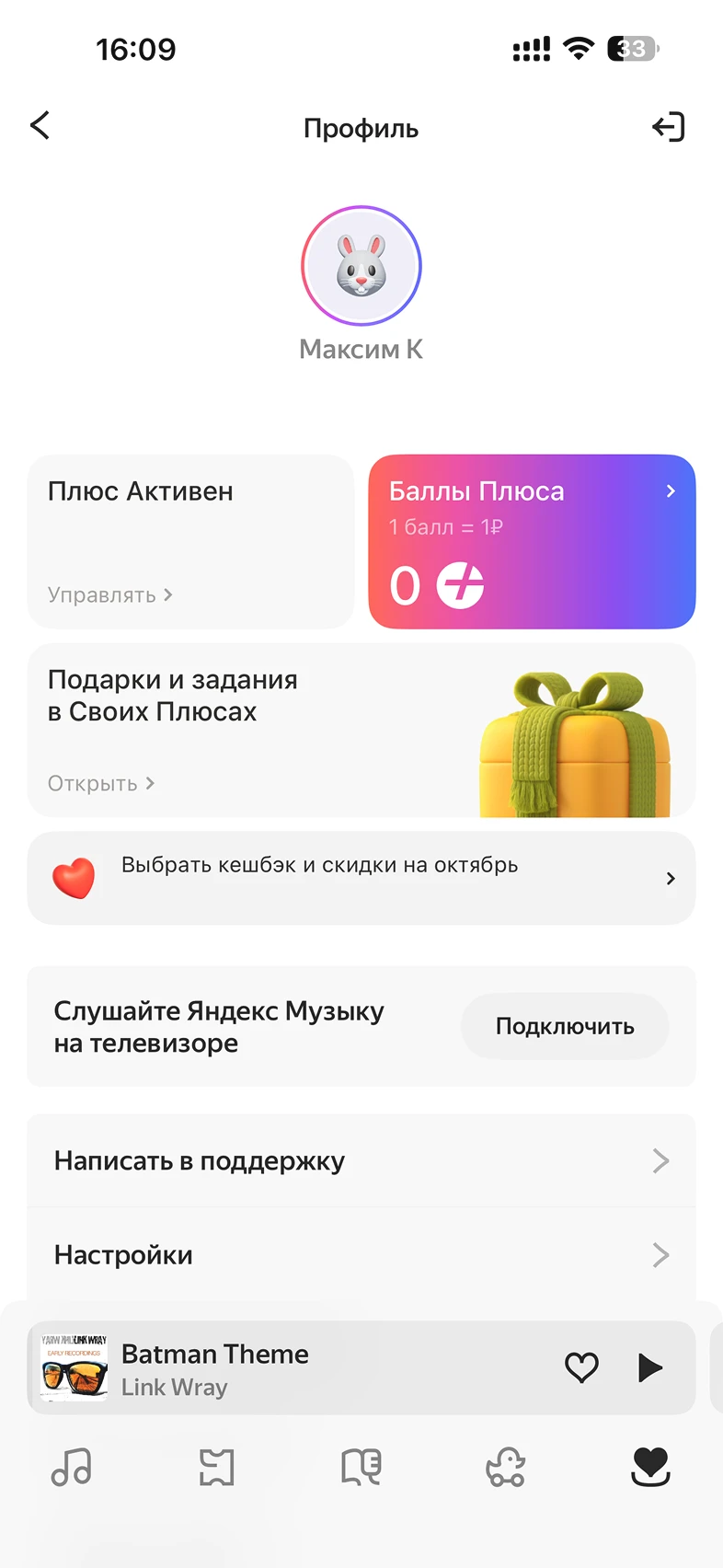This screenshot has width=723, height=1568.
Task: Open the profile avatar of Максим К
Action: pos(361,266)
